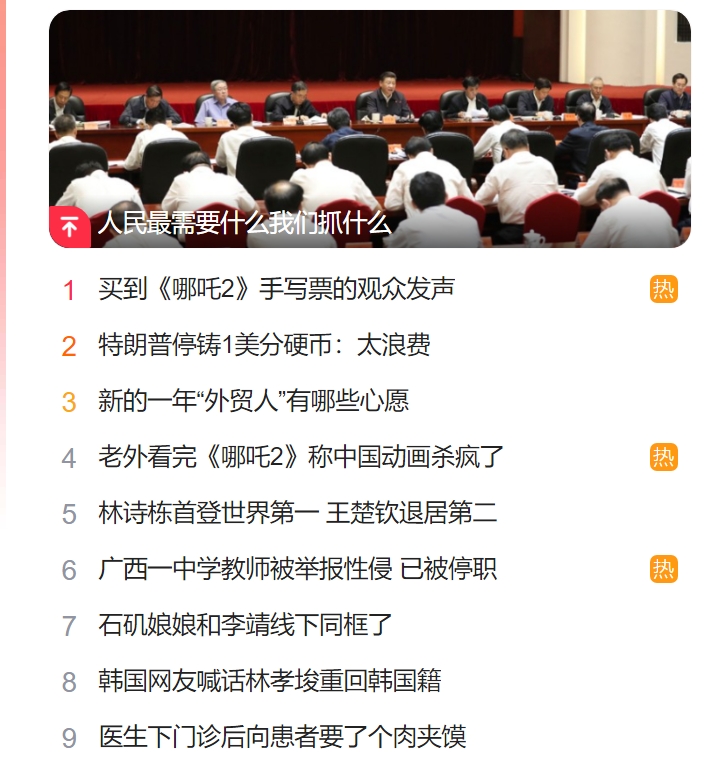Screen dimensions: 713x766
Task: Open 林诗栋首登世界第一 王楚钦退居第二
Action: coord(298,514)
